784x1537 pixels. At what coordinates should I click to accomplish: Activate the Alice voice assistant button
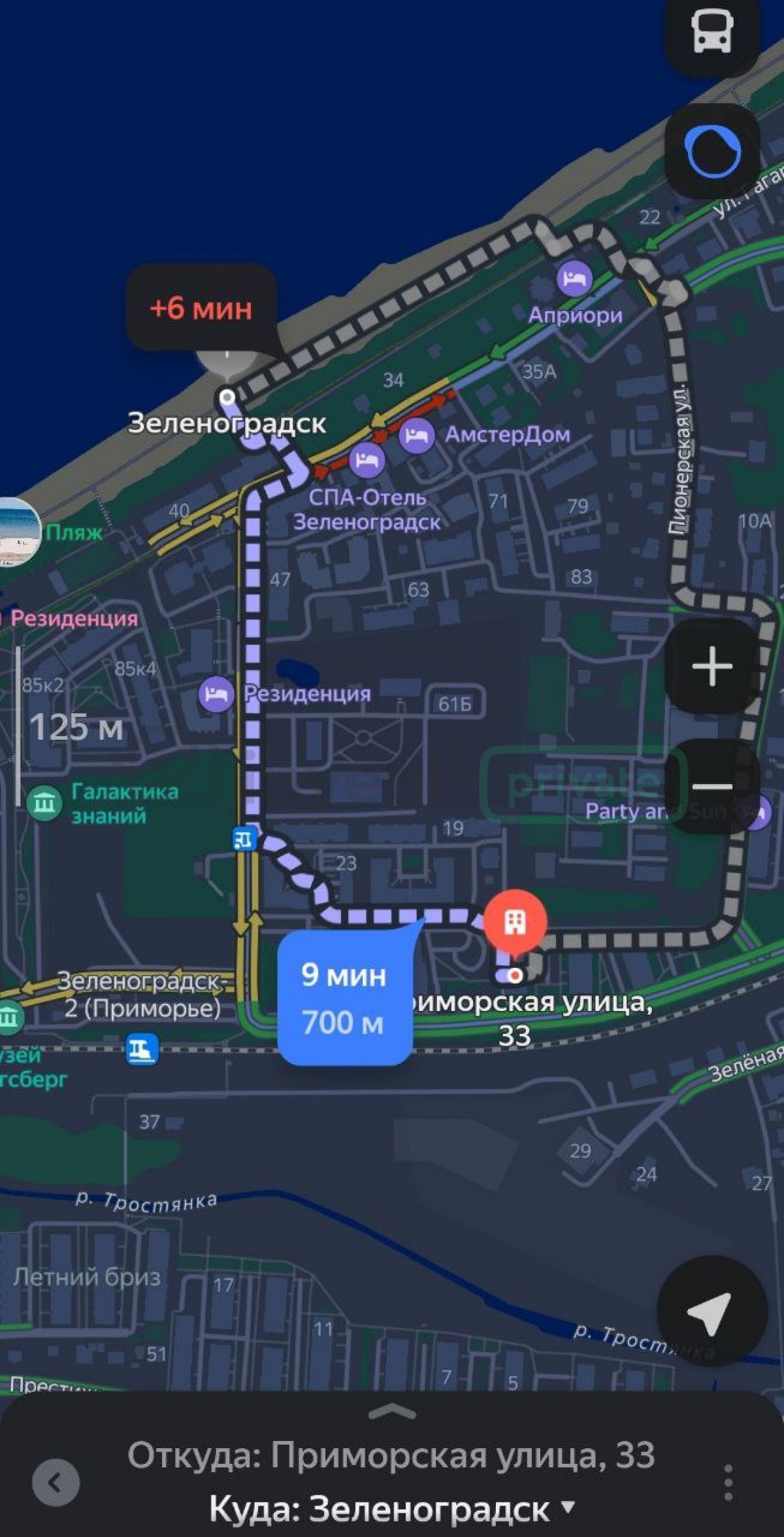click(x=712, y=151)
